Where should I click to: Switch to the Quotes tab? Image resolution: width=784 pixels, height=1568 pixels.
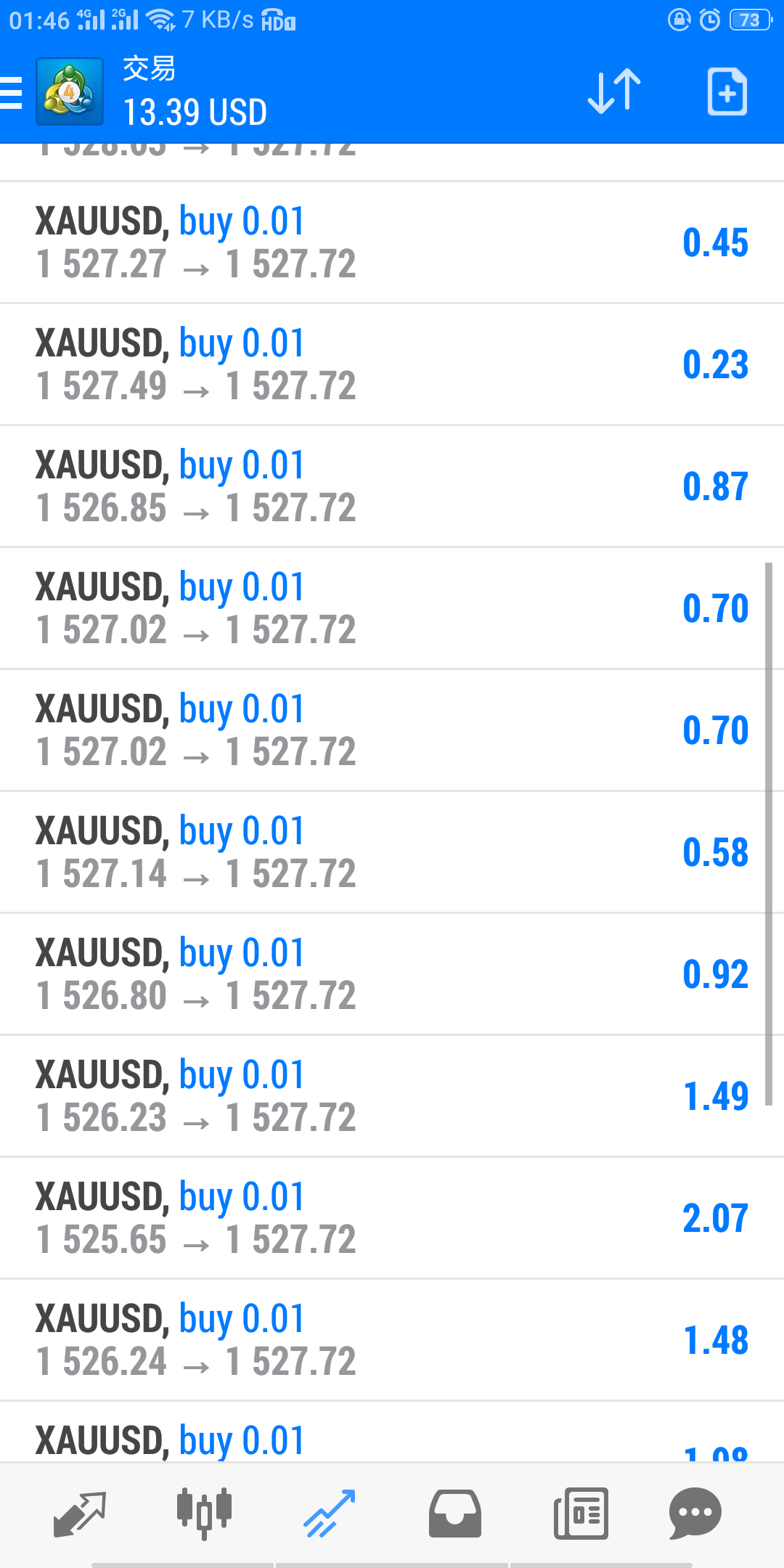pyautogui.click(x=80, y=1514)
